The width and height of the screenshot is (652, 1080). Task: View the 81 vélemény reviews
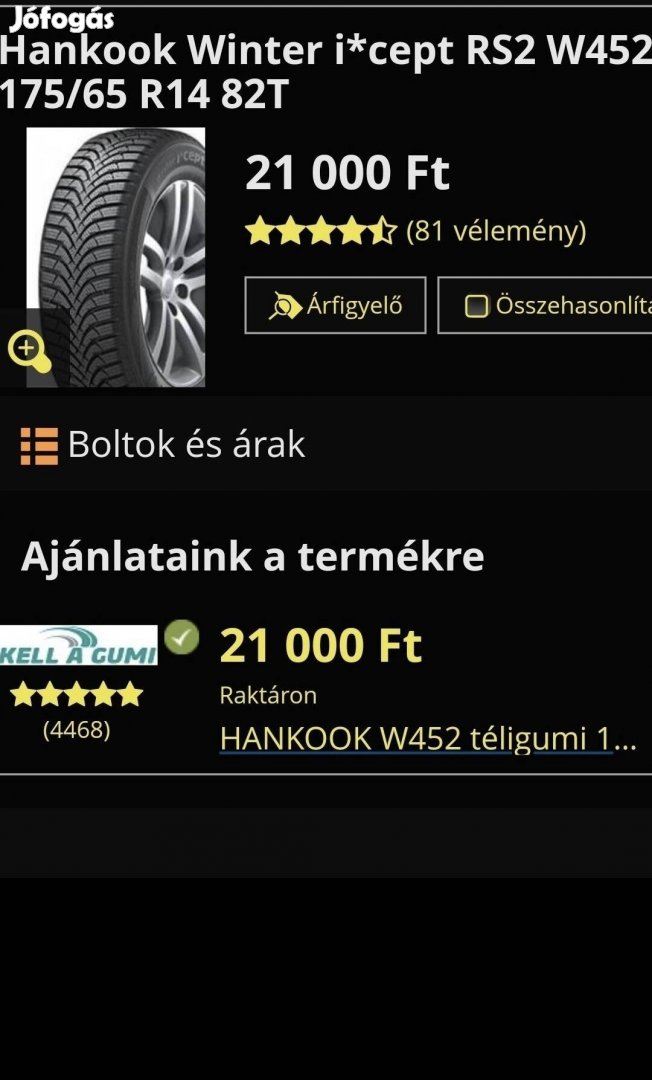[x=495, y=232]
